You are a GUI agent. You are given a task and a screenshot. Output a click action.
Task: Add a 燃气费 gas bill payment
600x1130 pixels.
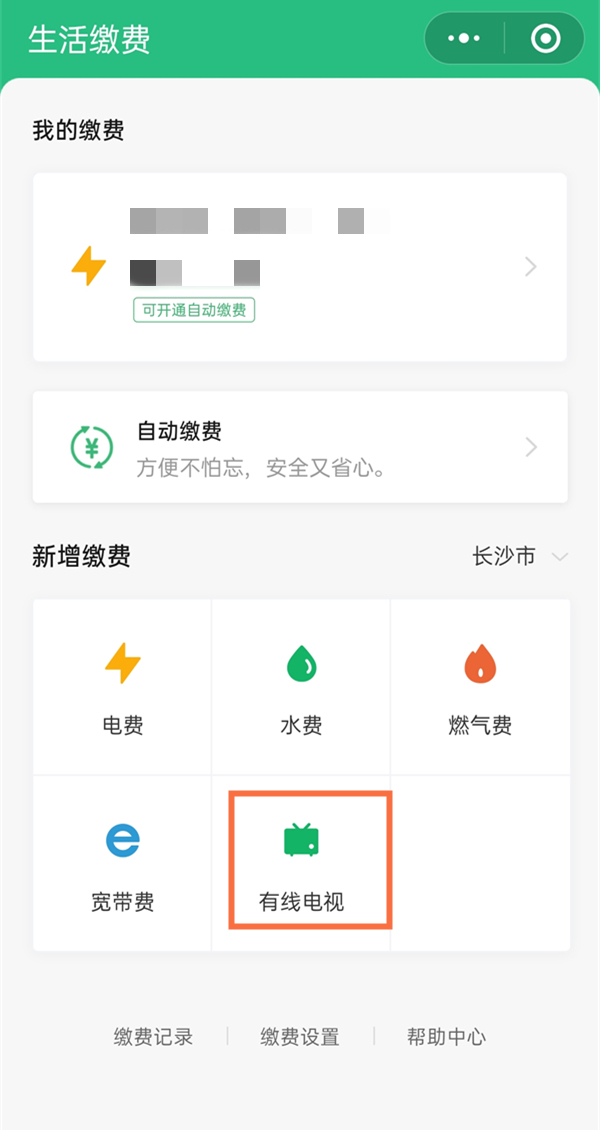click(x=480, y=687)
